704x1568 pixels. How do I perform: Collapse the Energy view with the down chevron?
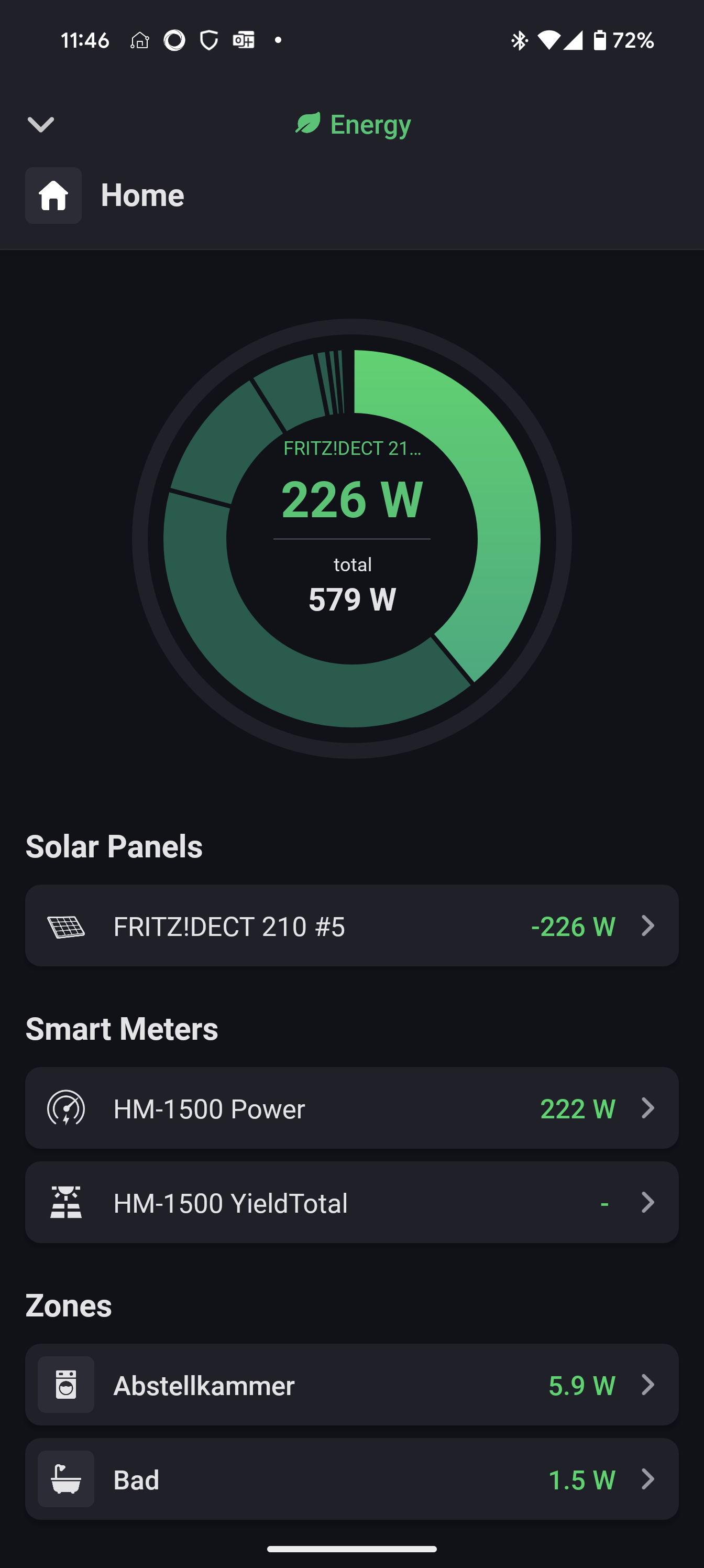coord(41,125)
